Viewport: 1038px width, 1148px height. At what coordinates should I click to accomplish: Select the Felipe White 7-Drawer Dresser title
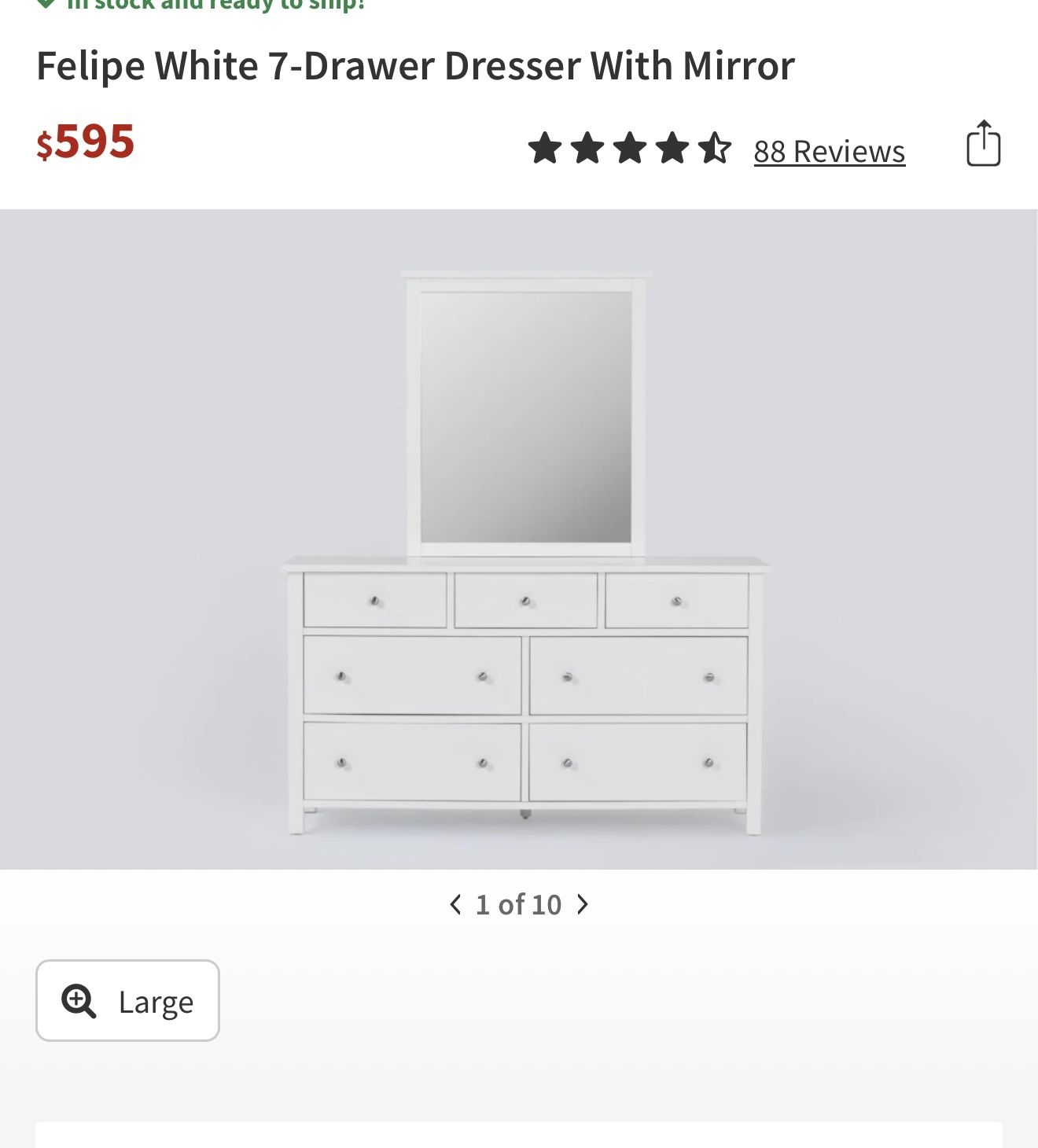tap(415, 66)
